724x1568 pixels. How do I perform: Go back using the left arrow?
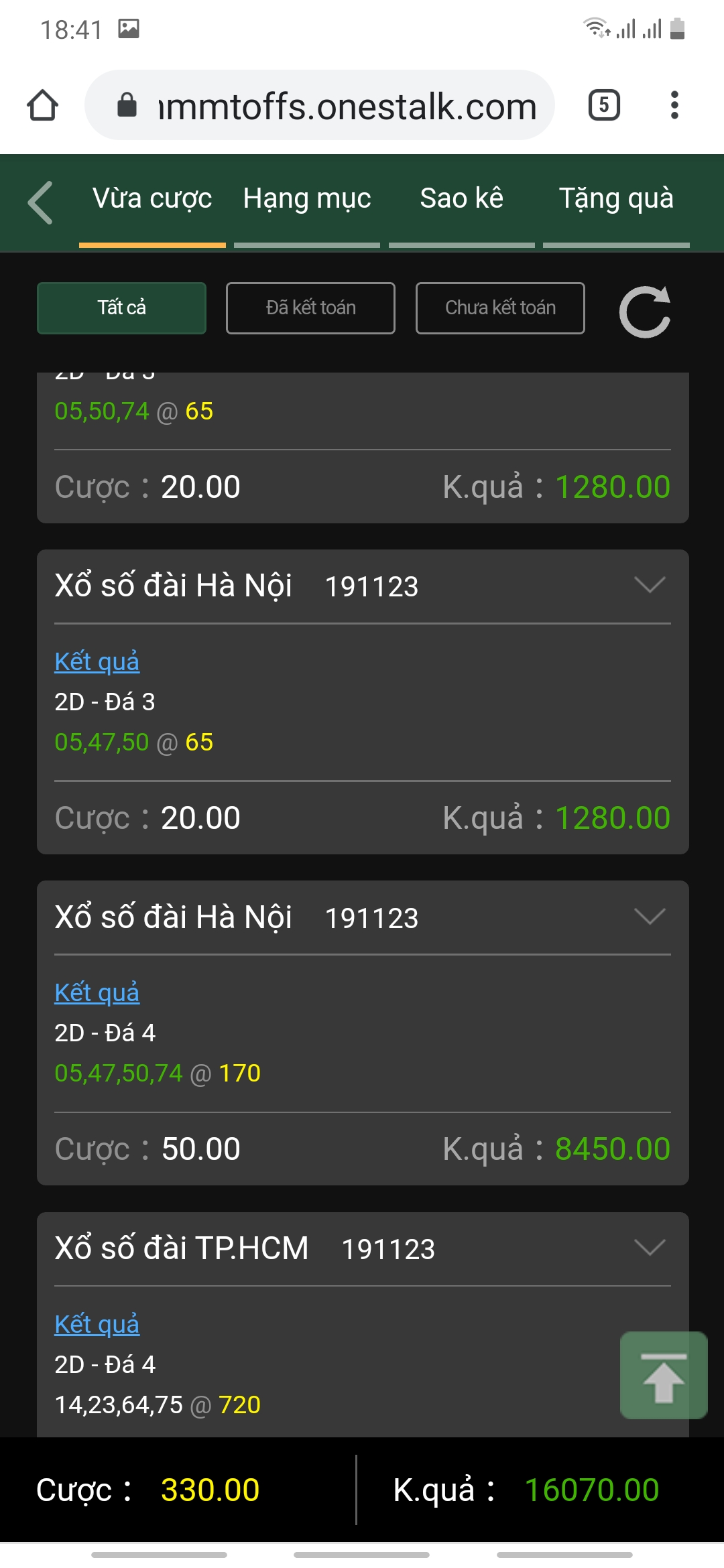point(41,202)
